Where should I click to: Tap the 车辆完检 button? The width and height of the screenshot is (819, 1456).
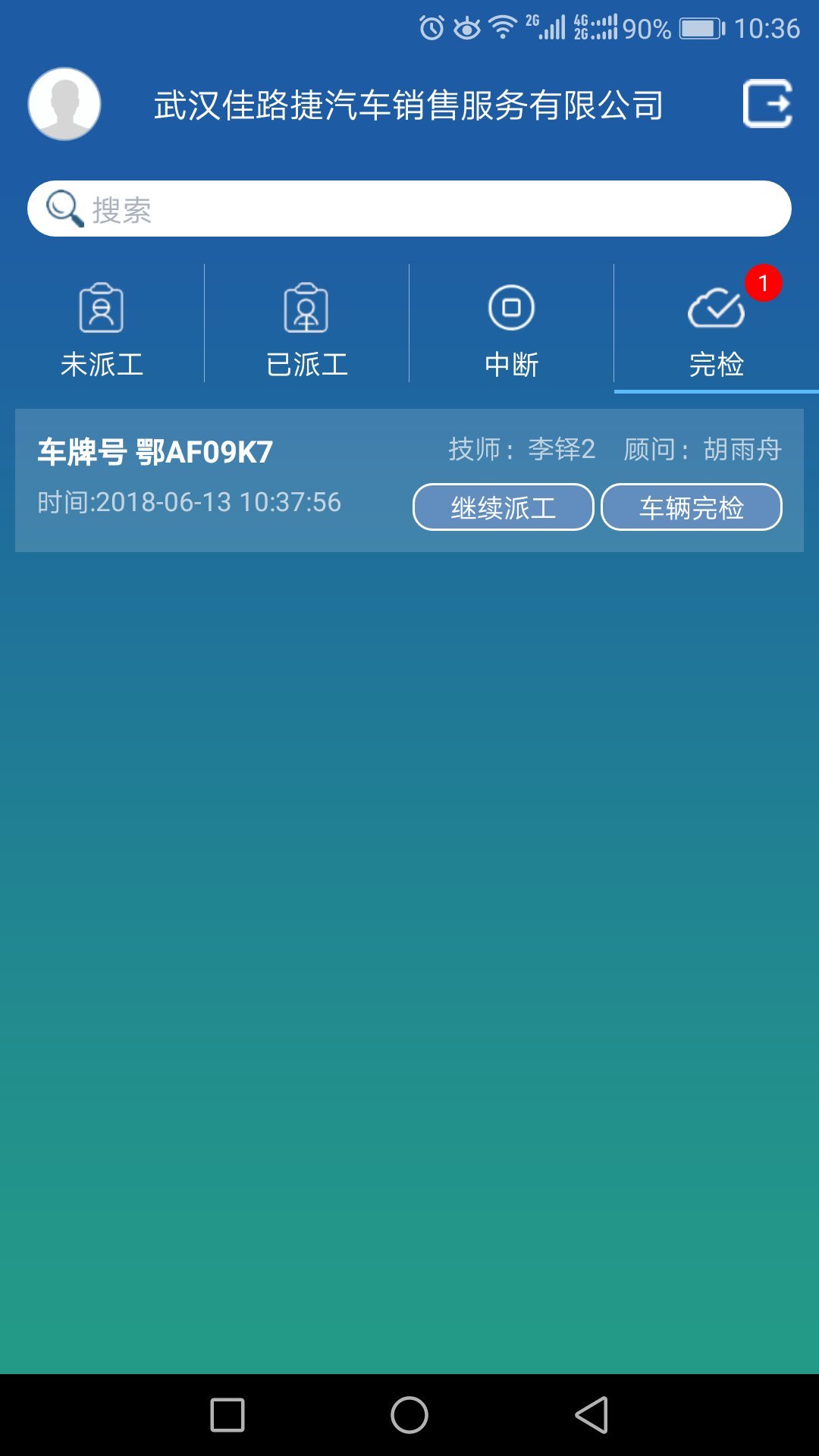692,507
